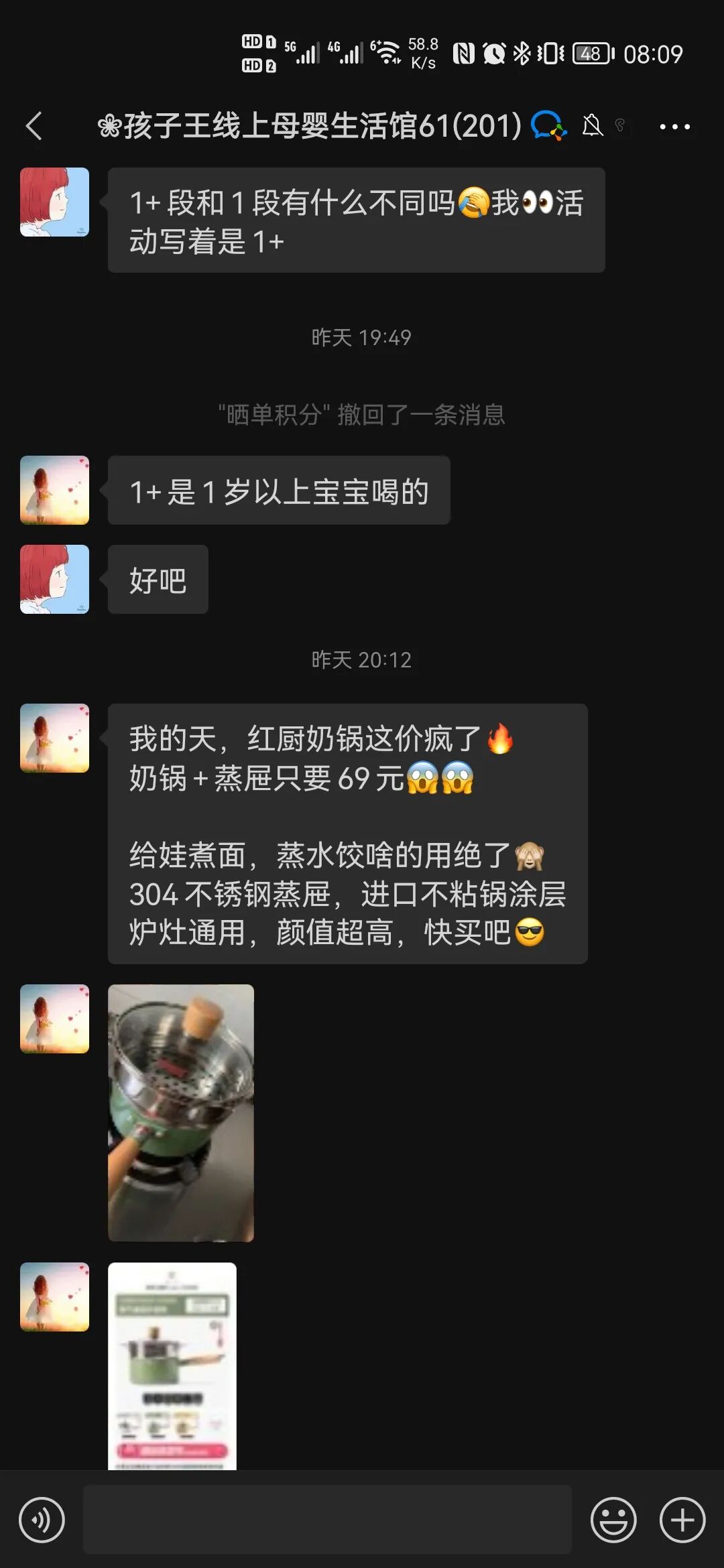Image resolution: width=724 pixels, height=1568 pixels.
Task: Open the emoji picker
Action: pos(613,1520)
